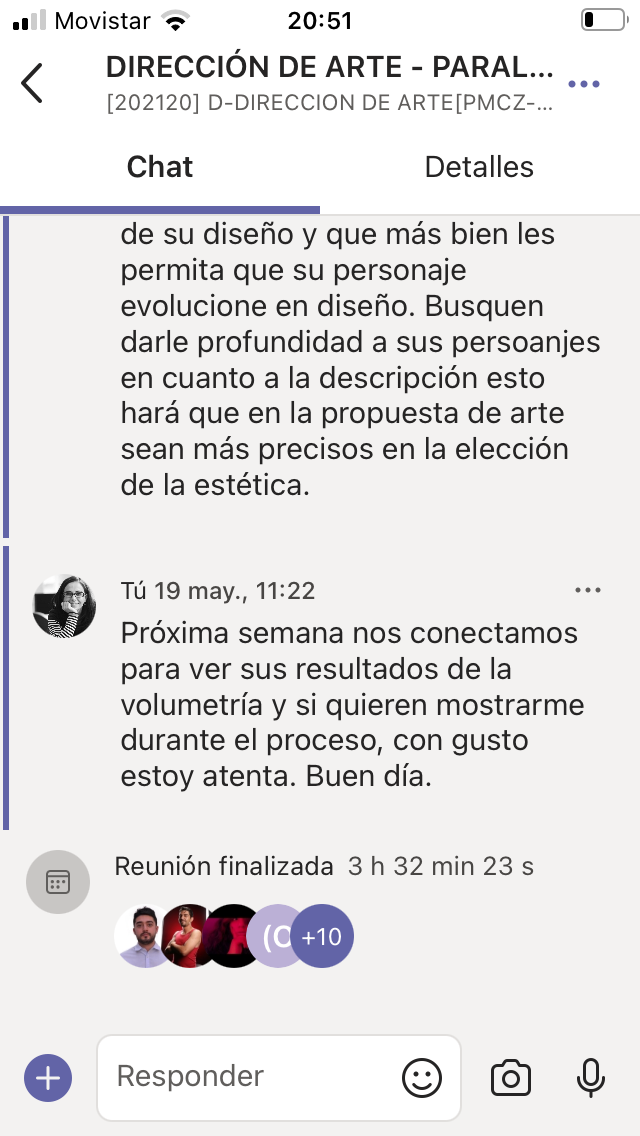Tap the plus button to attach content
Screen dimensions: 640x1136
[48, 1078]
